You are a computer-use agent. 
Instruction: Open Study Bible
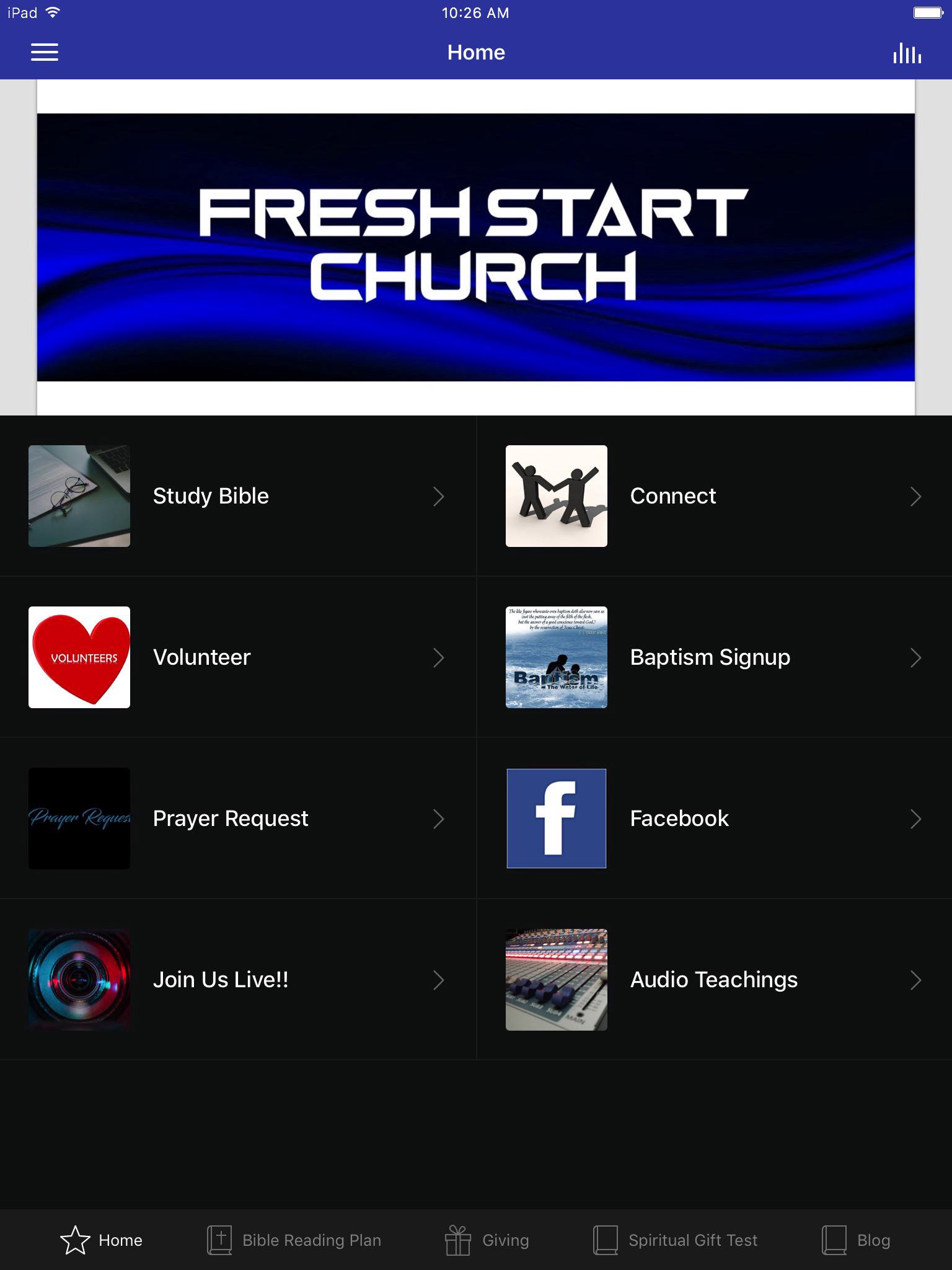(237, 496)
